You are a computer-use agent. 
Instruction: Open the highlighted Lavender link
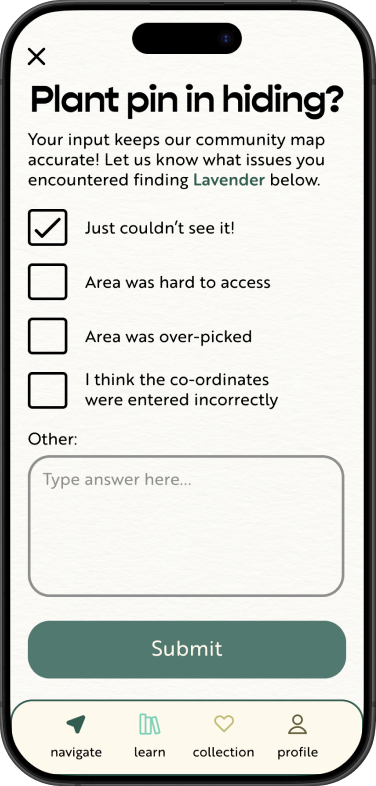click(x=229, y=180)
